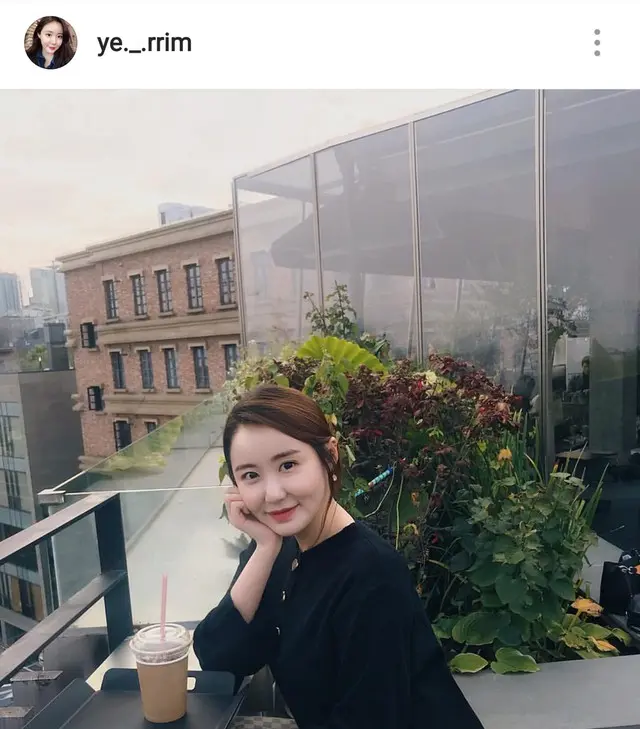Open the ye._.rrim username link

click(144, 44)
